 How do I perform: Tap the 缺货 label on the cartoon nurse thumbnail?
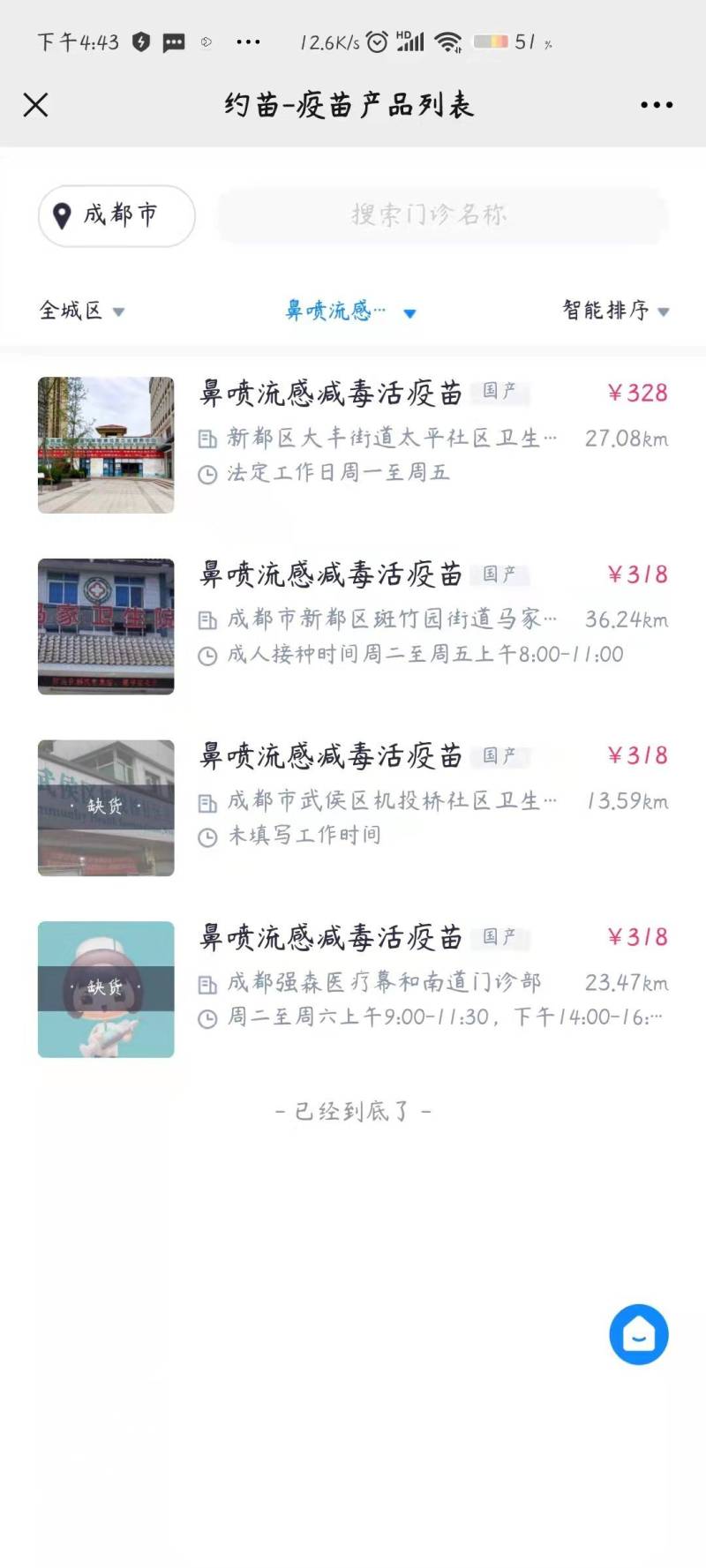pyautogui.click(x=106, y=987)
